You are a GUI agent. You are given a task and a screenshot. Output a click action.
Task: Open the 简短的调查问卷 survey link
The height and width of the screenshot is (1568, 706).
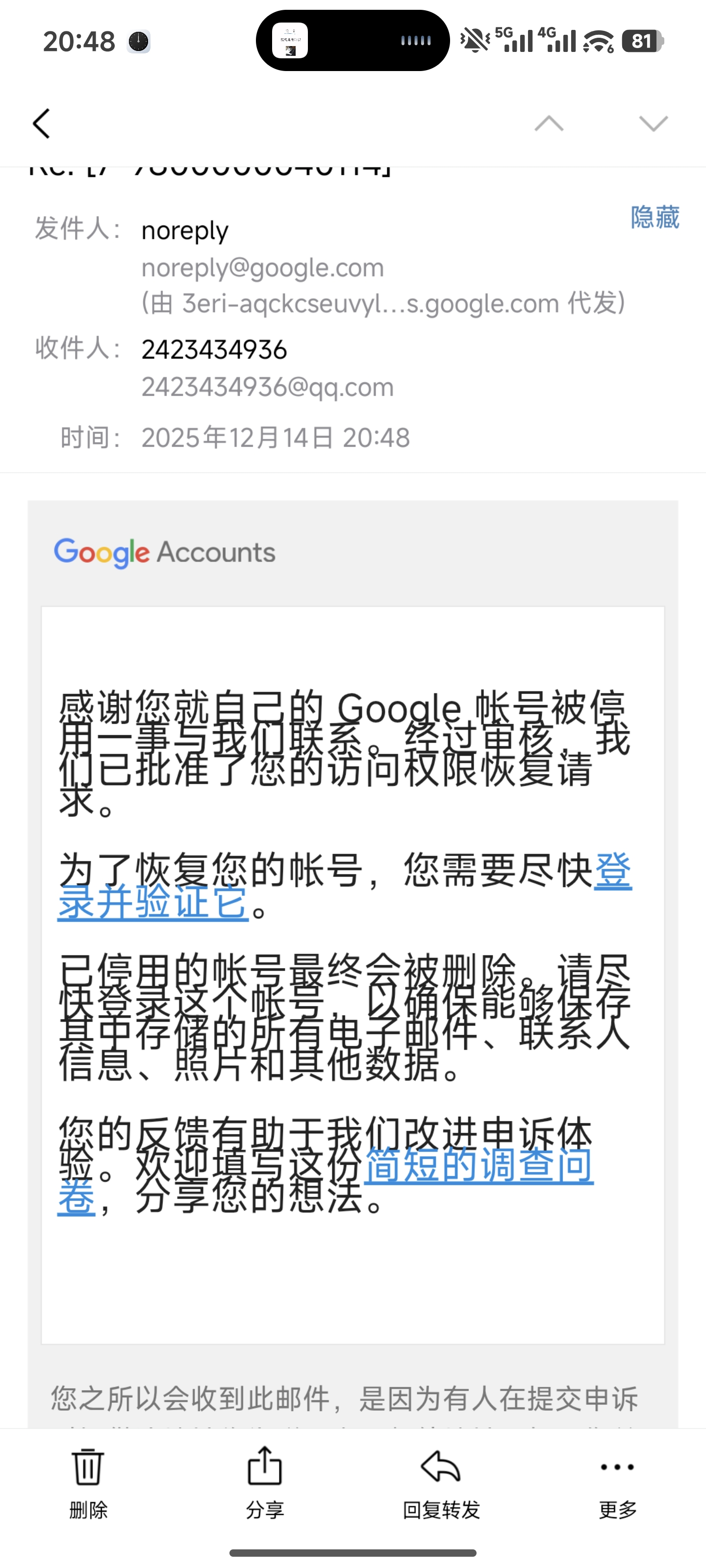point(478,1165)
